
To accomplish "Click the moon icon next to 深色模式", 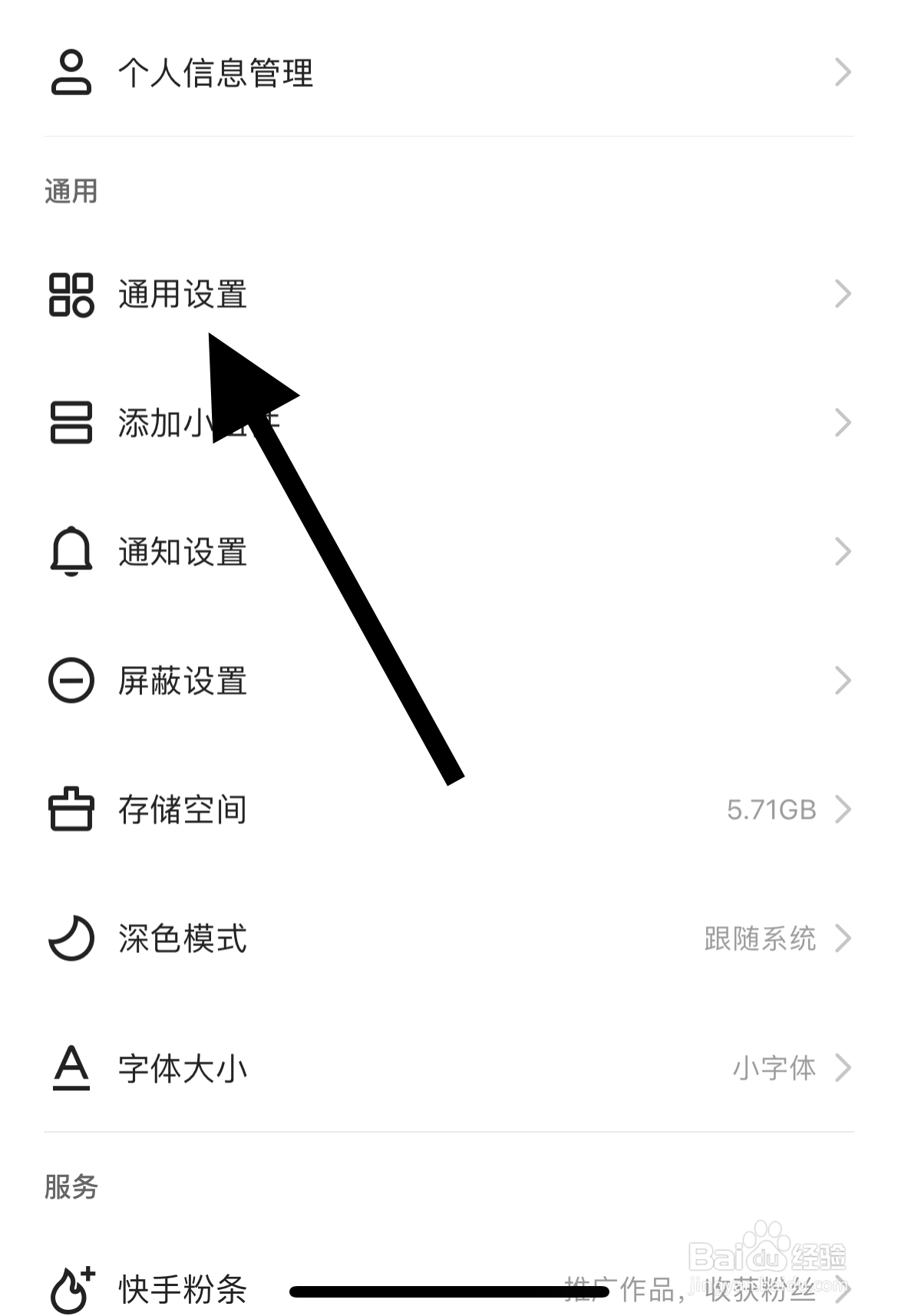I will 69,938.
